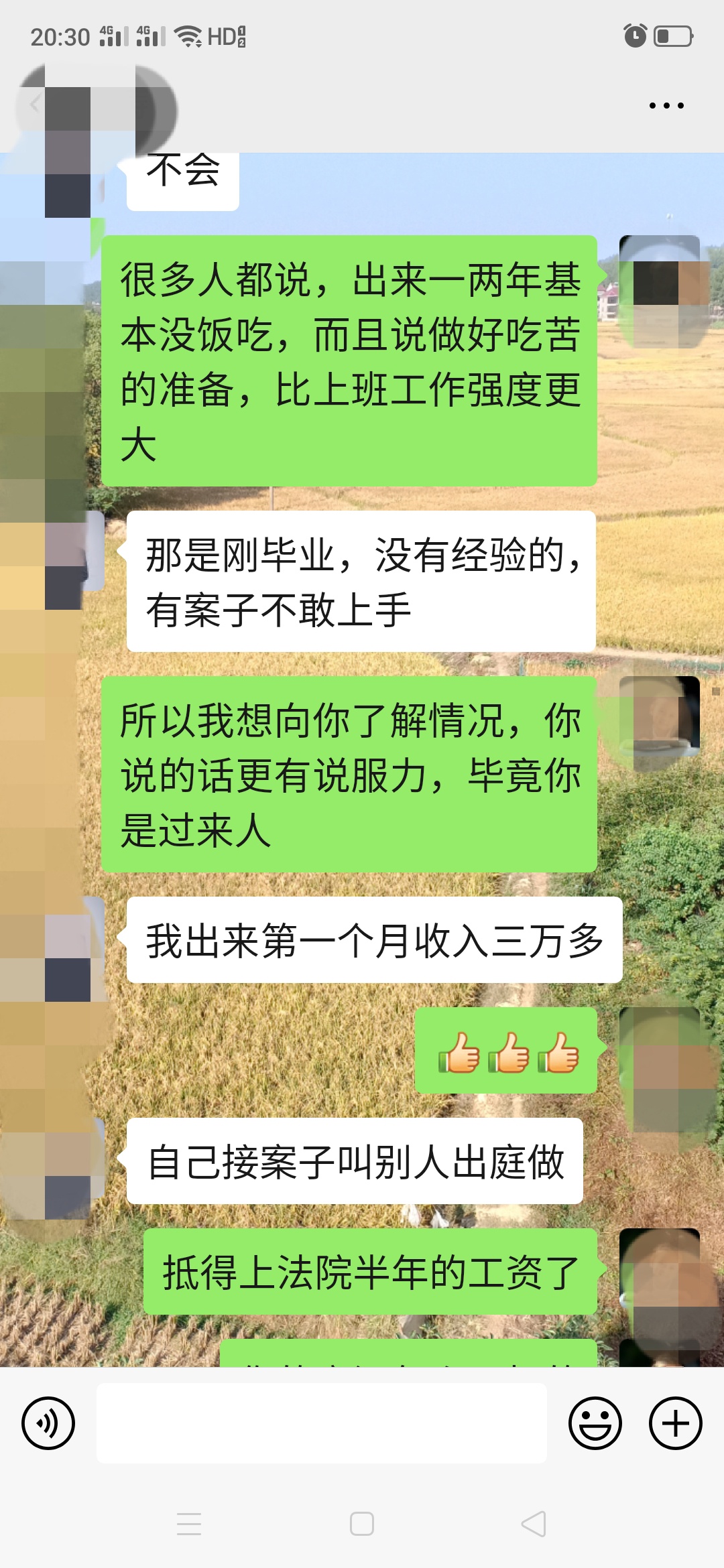Go back using system back button
The height and width of the screenshot is (1568, 724).
click(x=534, y=1523)
